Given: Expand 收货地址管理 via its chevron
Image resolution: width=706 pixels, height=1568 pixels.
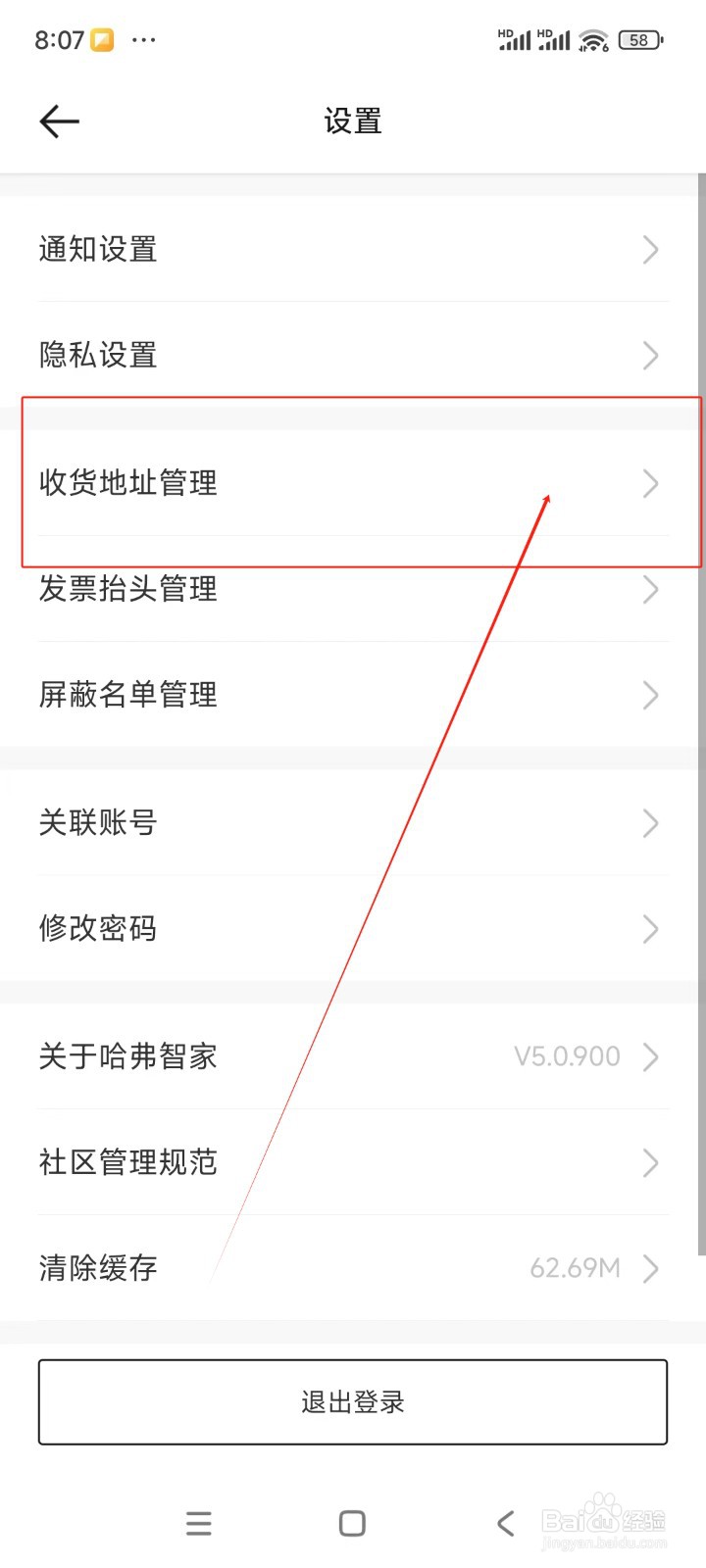Looking at the screenshot, I should click(x=650, y=483).
